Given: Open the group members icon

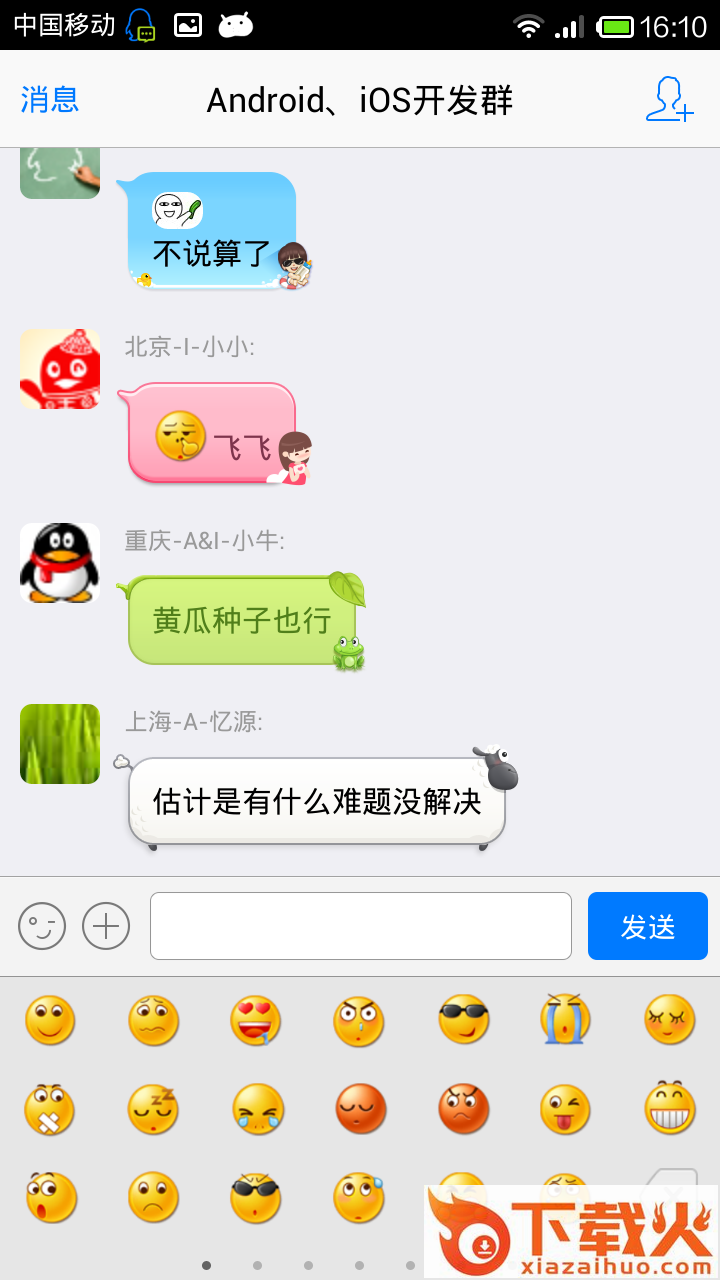Looking at the screenshot, I should point(669,100).
